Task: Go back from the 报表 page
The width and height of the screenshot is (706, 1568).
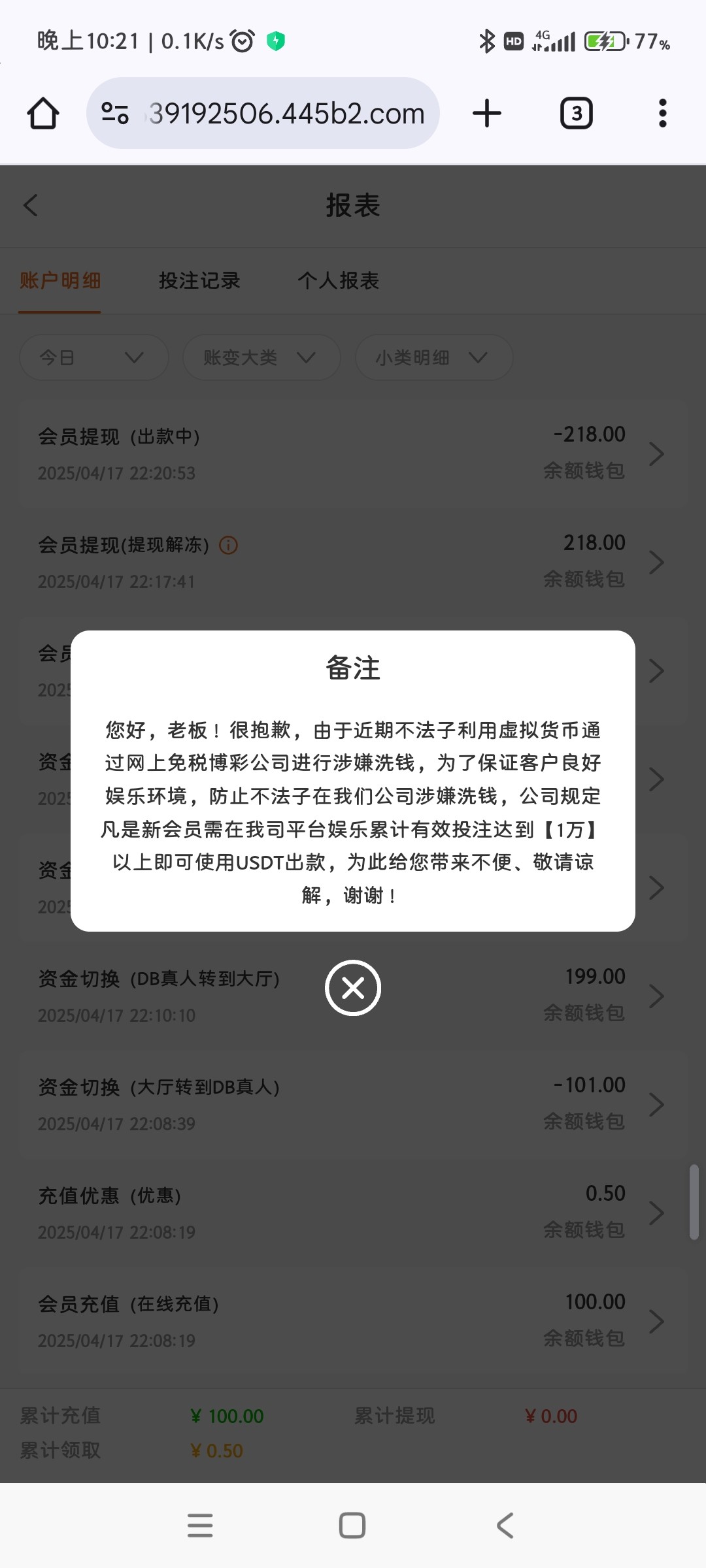Action: tap(31, 205)
